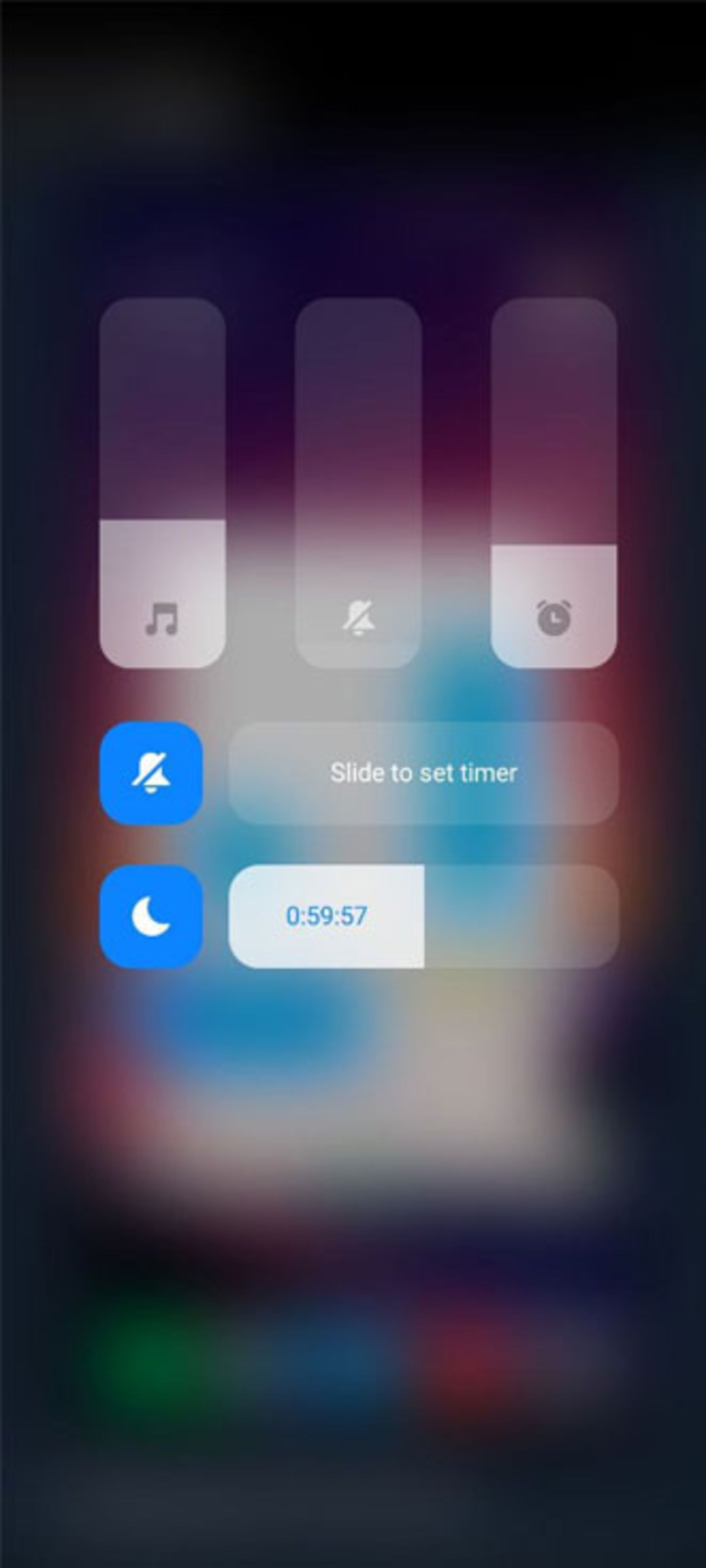Tap the 'Slide to set timer' bar
Screen dimensions: 706x1568
tap(424, 773)
